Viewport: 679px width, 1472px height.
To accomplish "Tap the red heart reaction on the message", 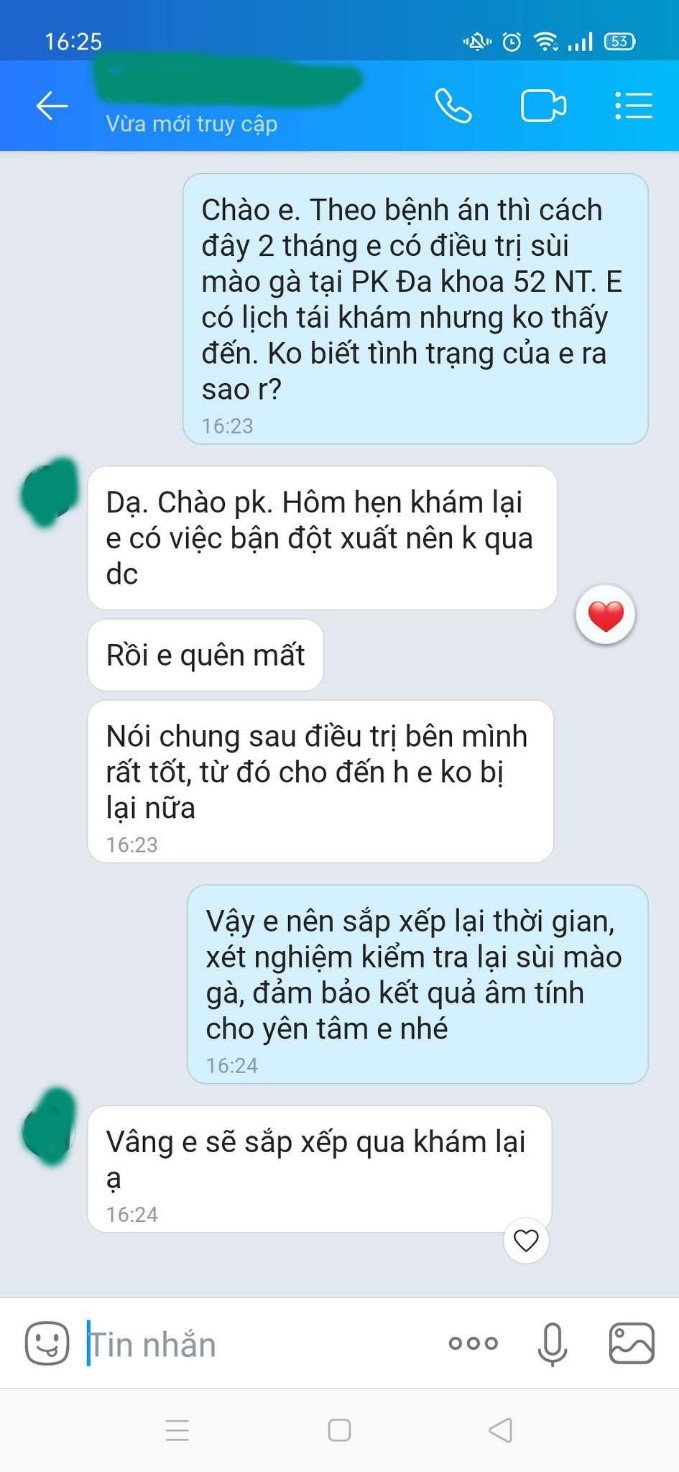I will [606, 615].
